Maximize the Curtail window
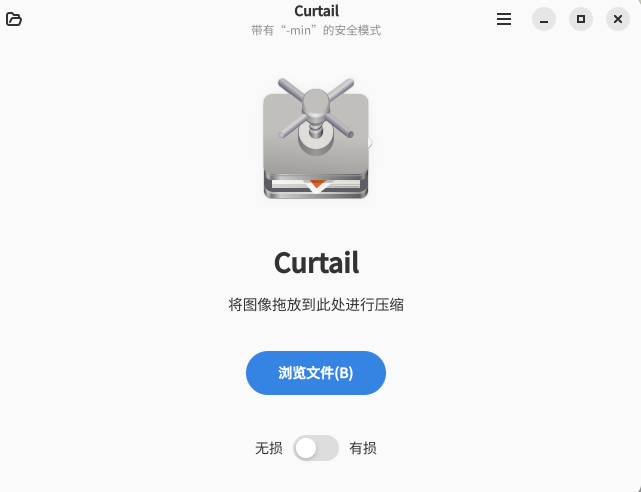This screenshot has height=492, width=641. tap(581, 19)
